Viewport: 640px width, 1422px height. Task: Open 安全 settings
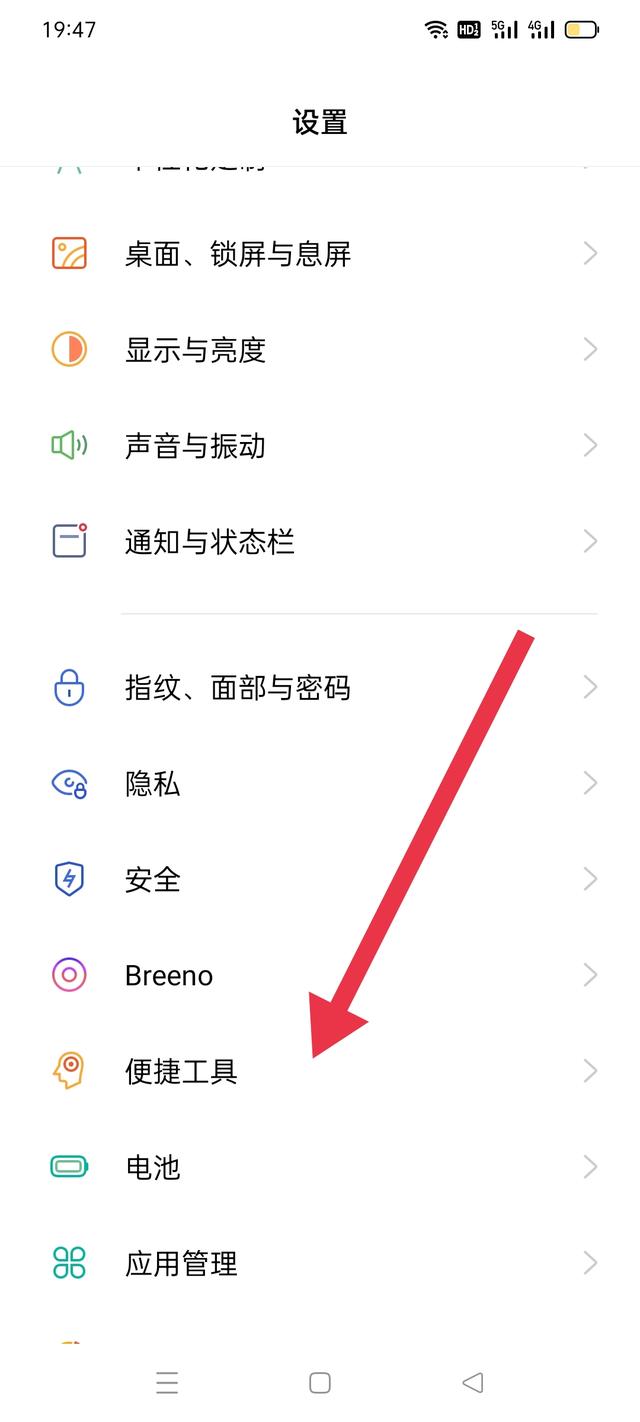click(320, 880)
